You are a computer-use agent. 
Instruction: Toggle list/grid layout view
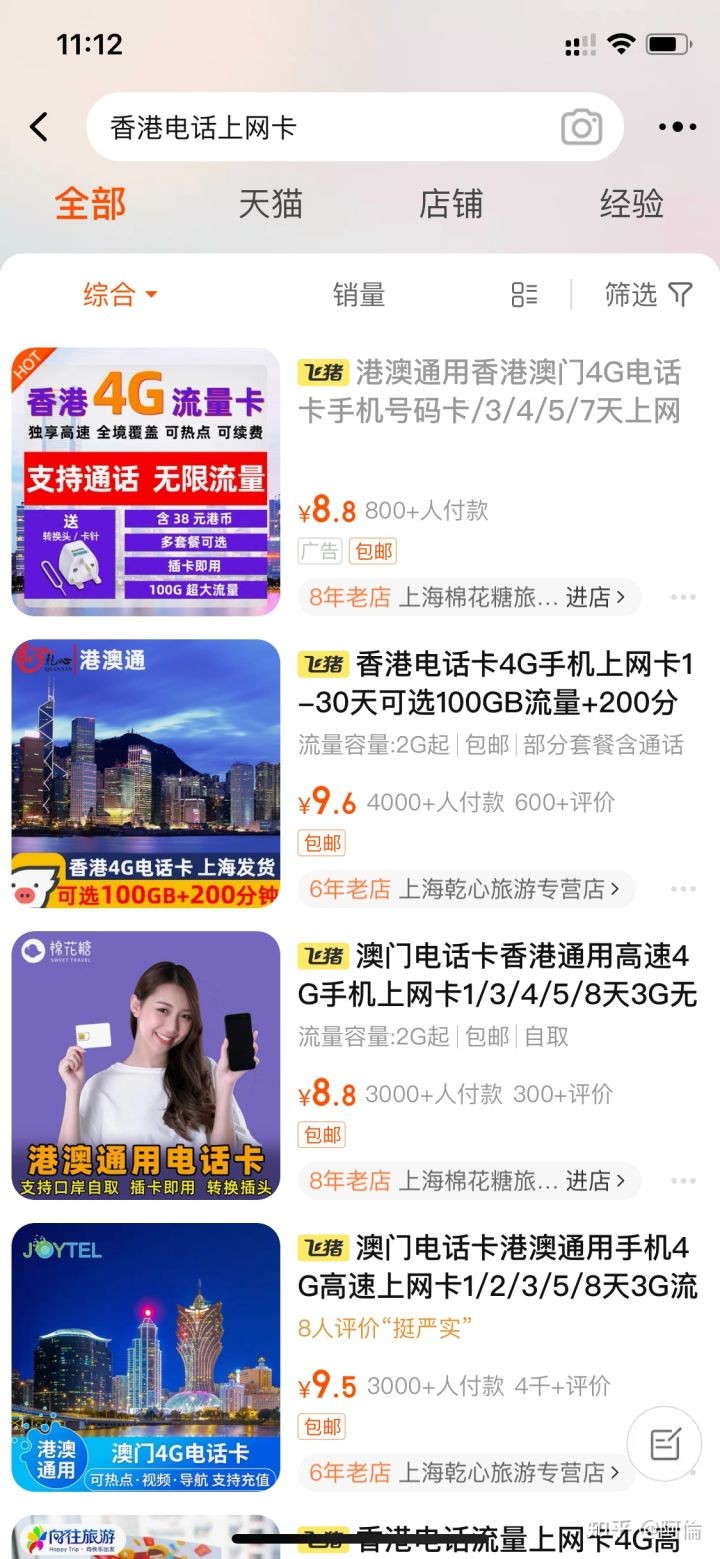524,294
